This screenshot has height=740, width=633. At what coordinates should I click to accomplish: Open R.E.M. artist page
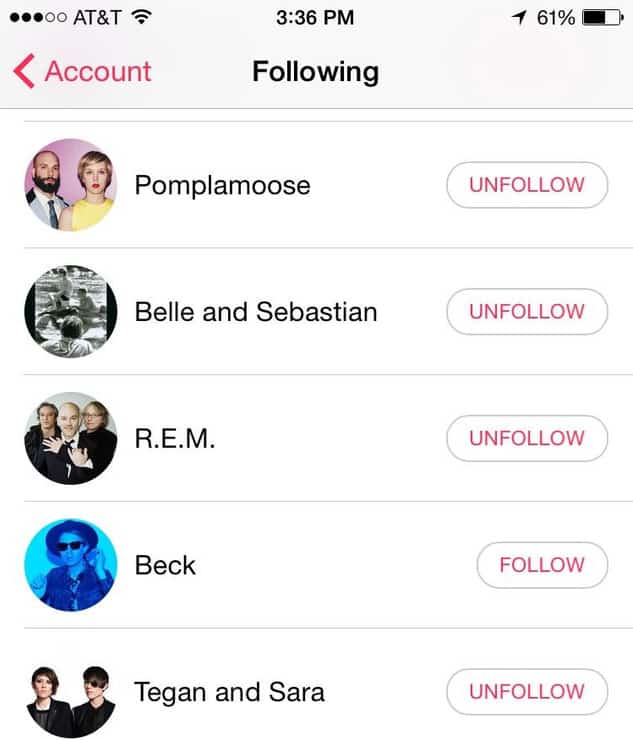coord(175,439)
